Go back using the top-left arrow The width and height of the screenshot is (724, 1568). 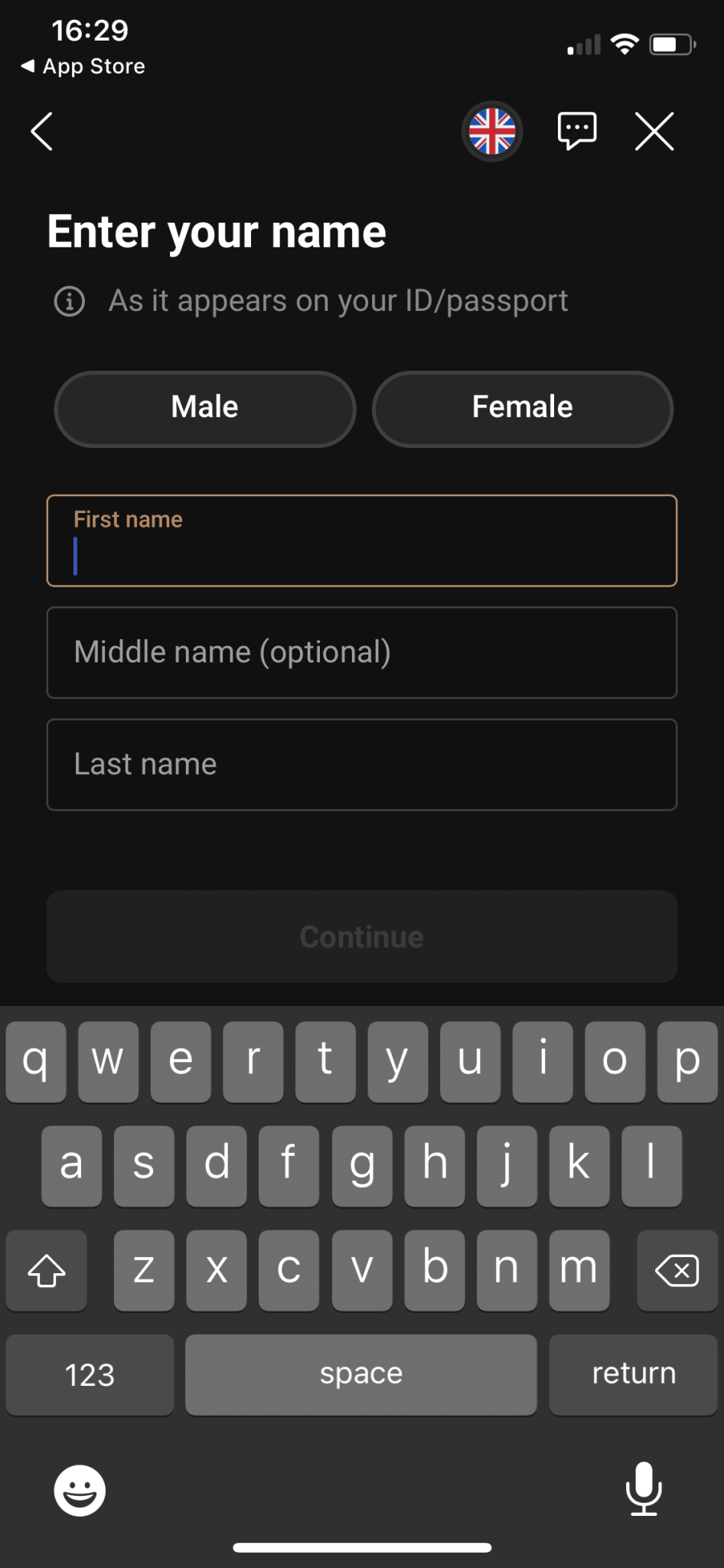[x=42, y=132]
